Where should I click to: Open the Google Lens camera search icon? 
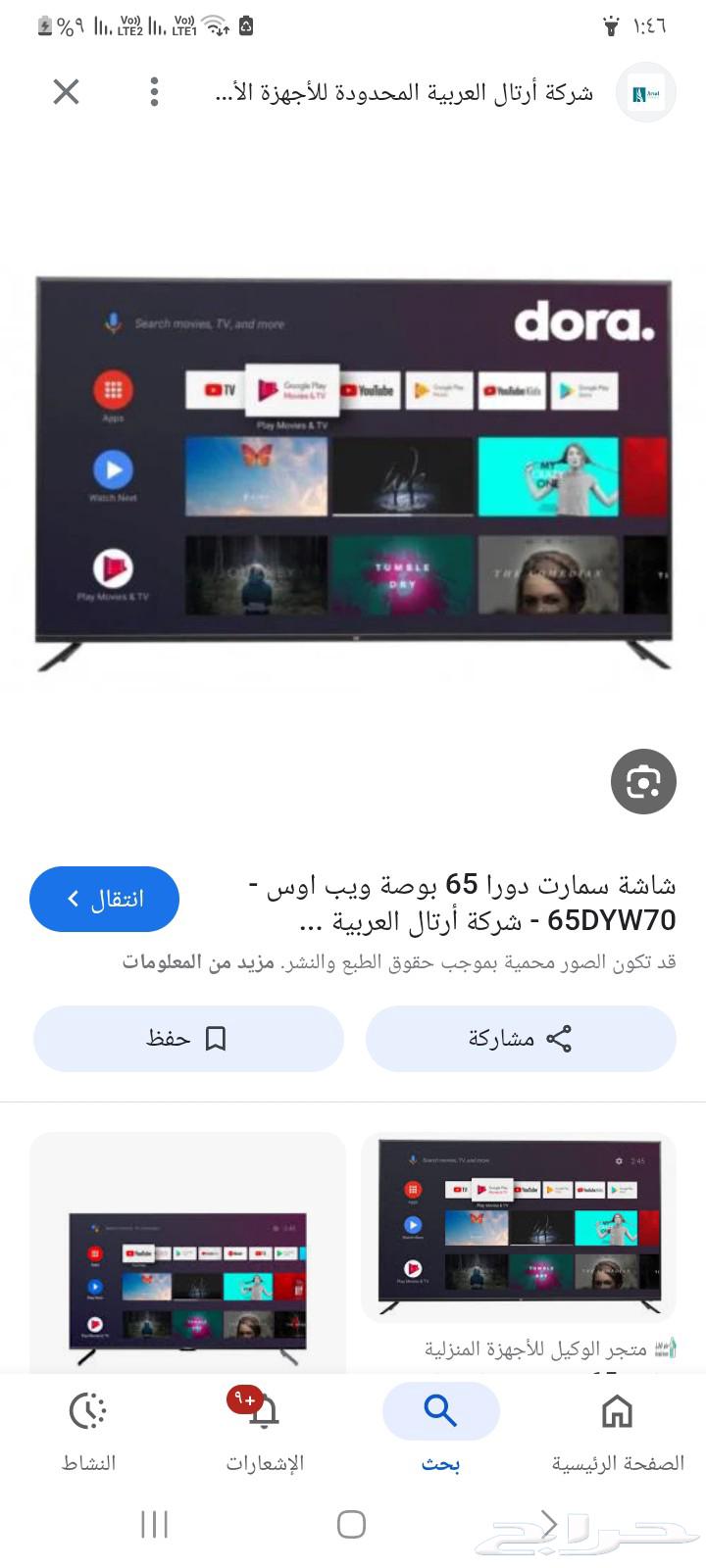(x=644, y=781)
